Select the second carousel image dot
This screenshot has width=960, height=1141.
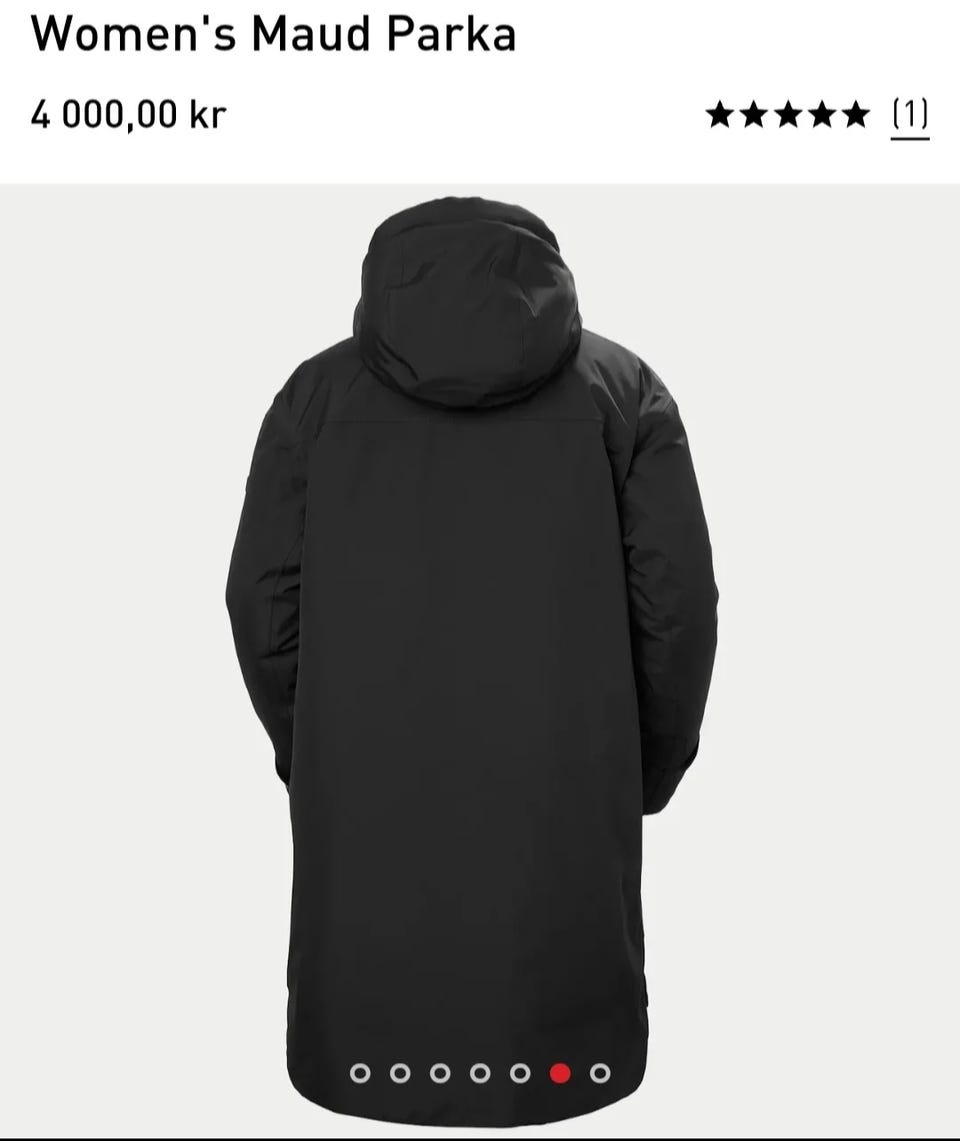tap(400, 1073)
